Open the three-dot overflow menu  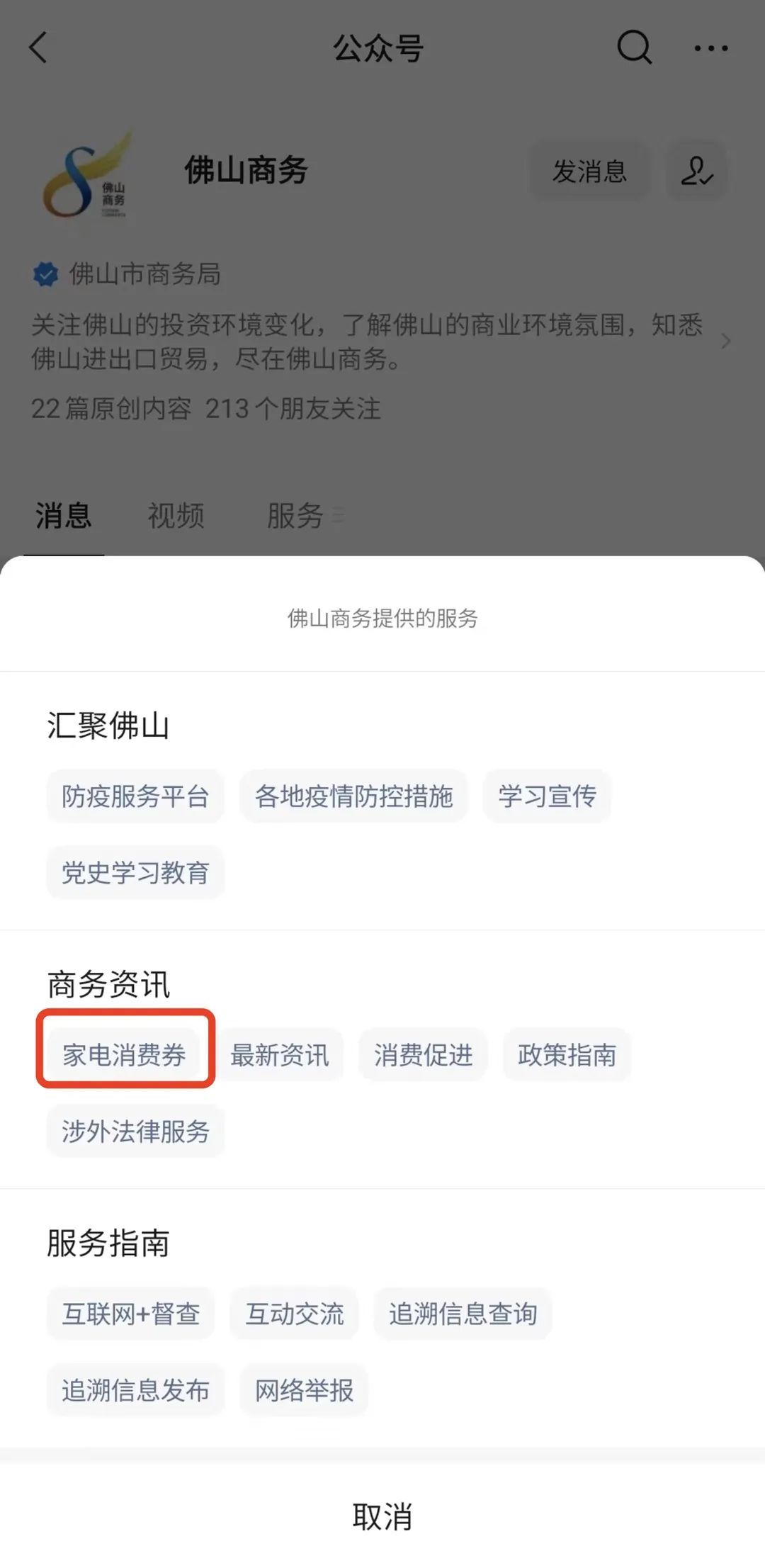(x=710, y=48)
